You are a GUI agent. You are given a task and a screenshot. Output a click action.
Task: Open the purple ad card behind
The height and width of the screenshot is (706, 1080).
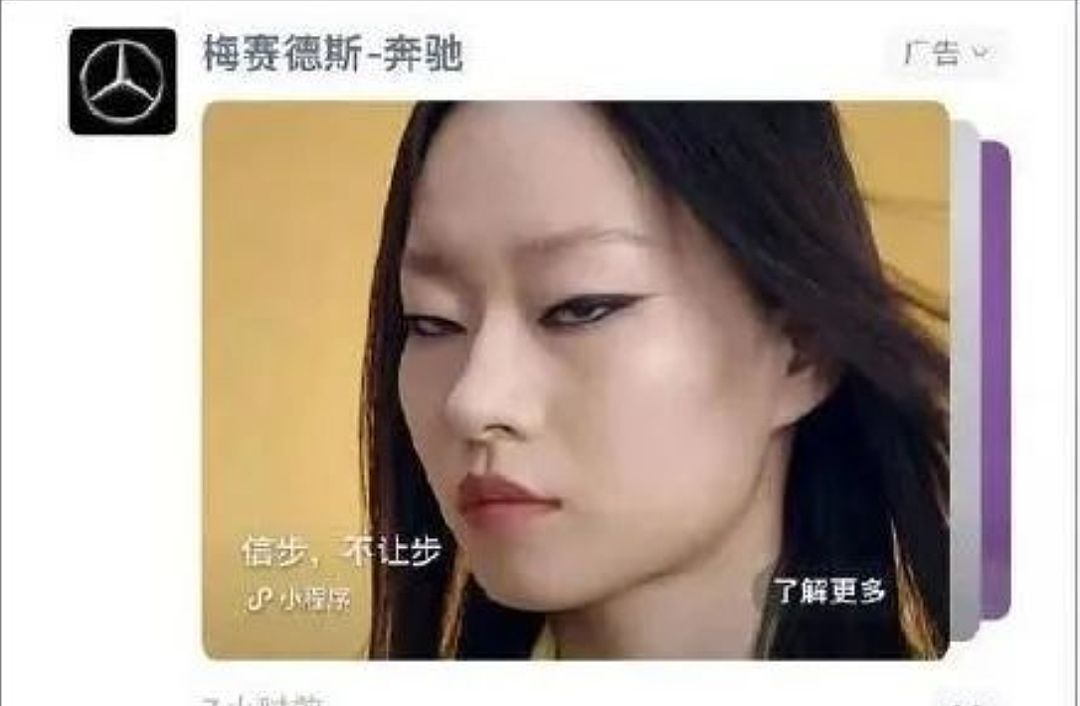pyautogui.click(x=996, y=380)
